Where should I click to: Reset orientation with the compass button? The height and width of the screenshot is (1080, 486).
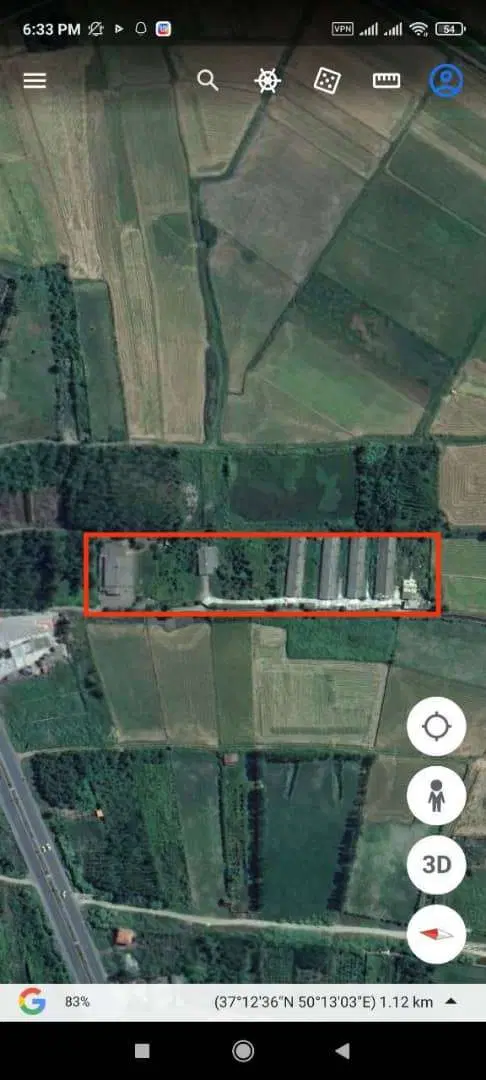pyautogui.click(x=436, y=934)
